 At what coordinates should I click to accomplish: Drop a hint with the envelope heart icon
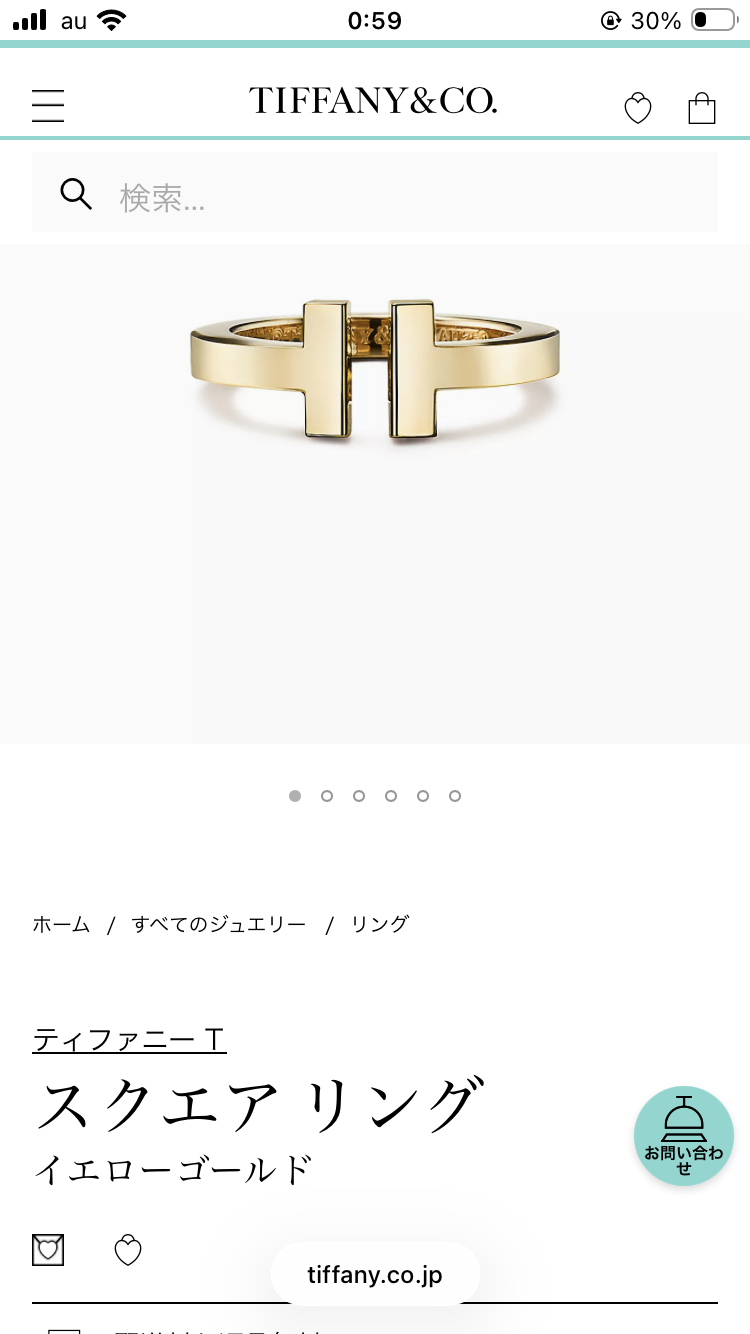[48, 1249]
